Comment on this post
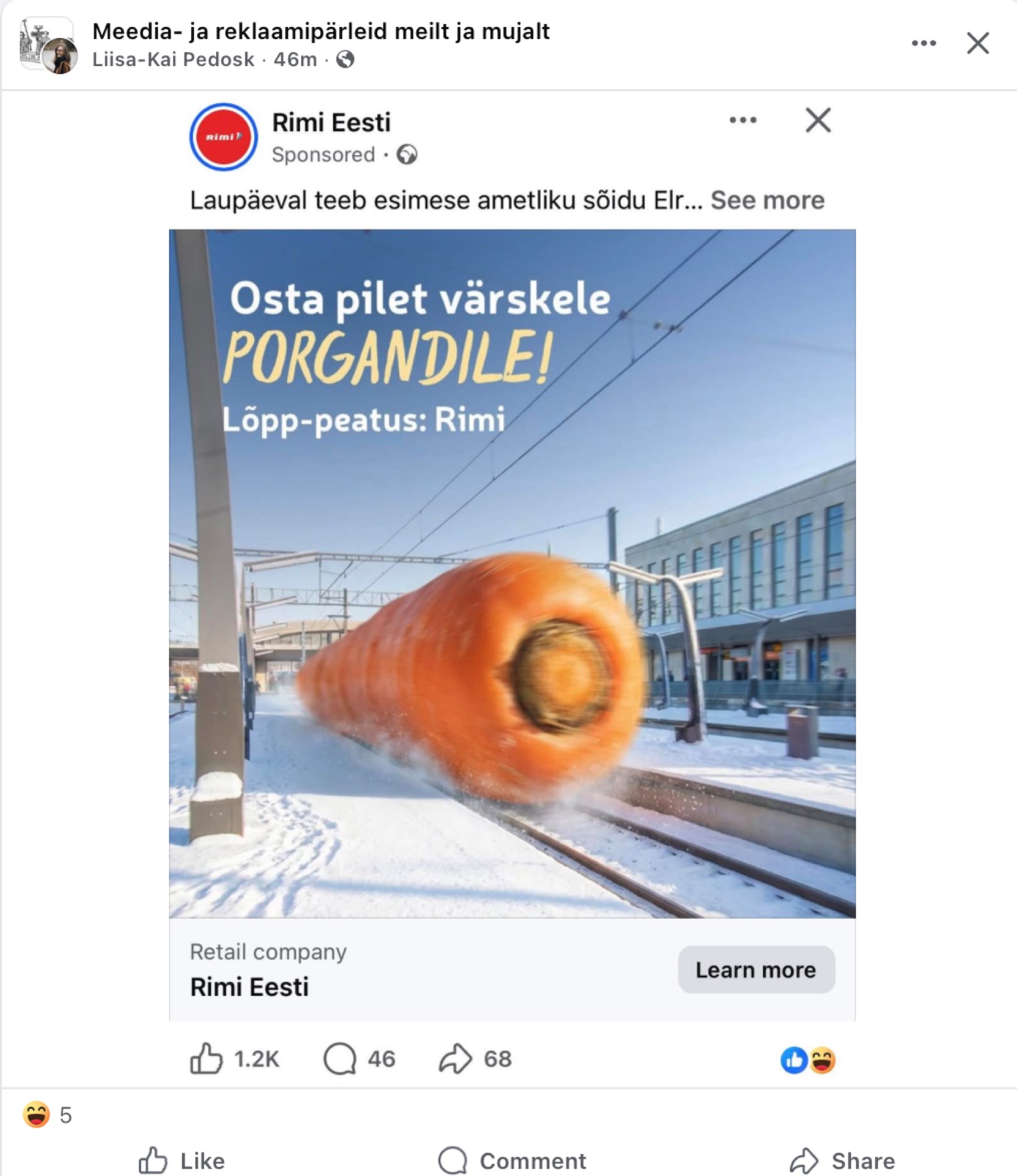This screenshot has height=1176, width=1017. pos(512,1160)
